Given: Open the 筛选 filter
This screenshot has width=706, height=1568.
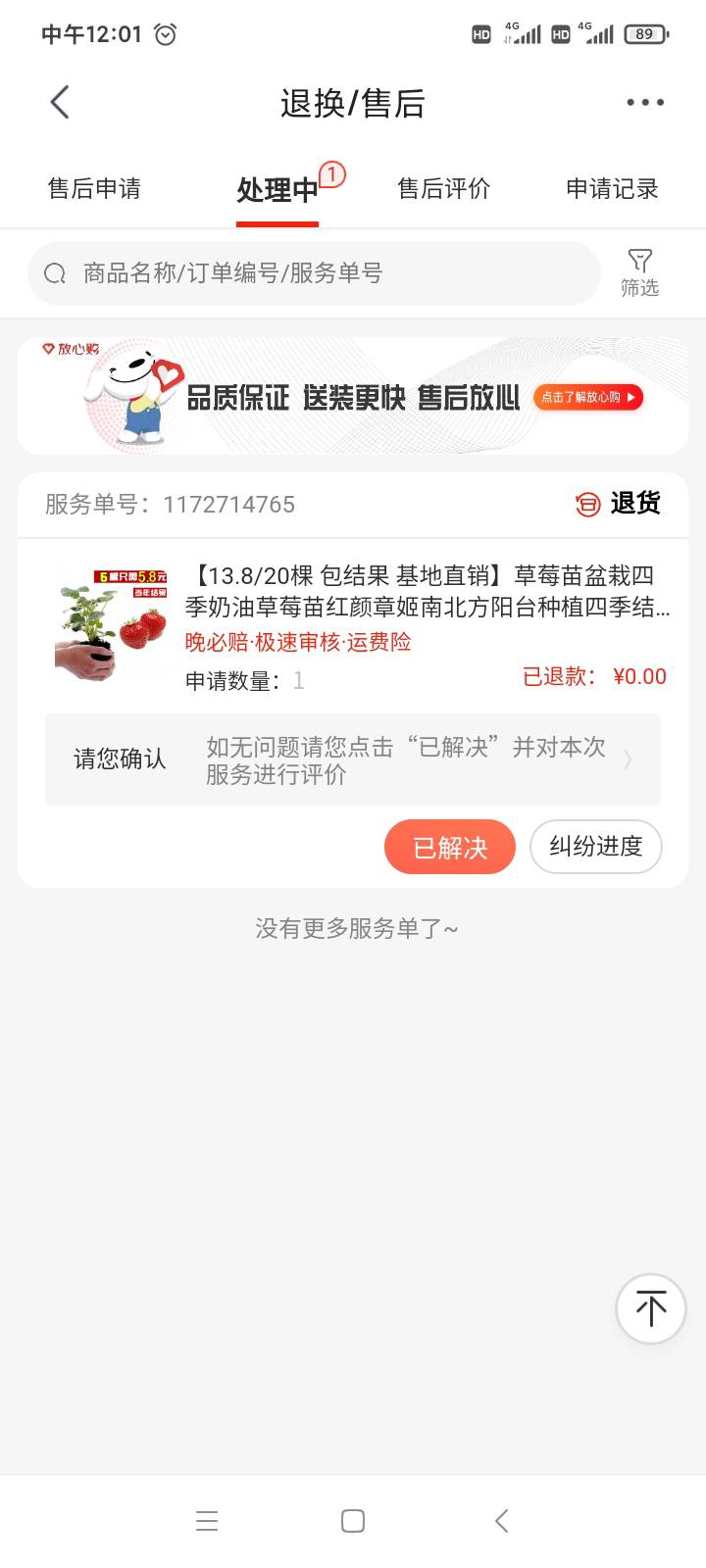Looking at the screenshot, I should coord(639,272).
